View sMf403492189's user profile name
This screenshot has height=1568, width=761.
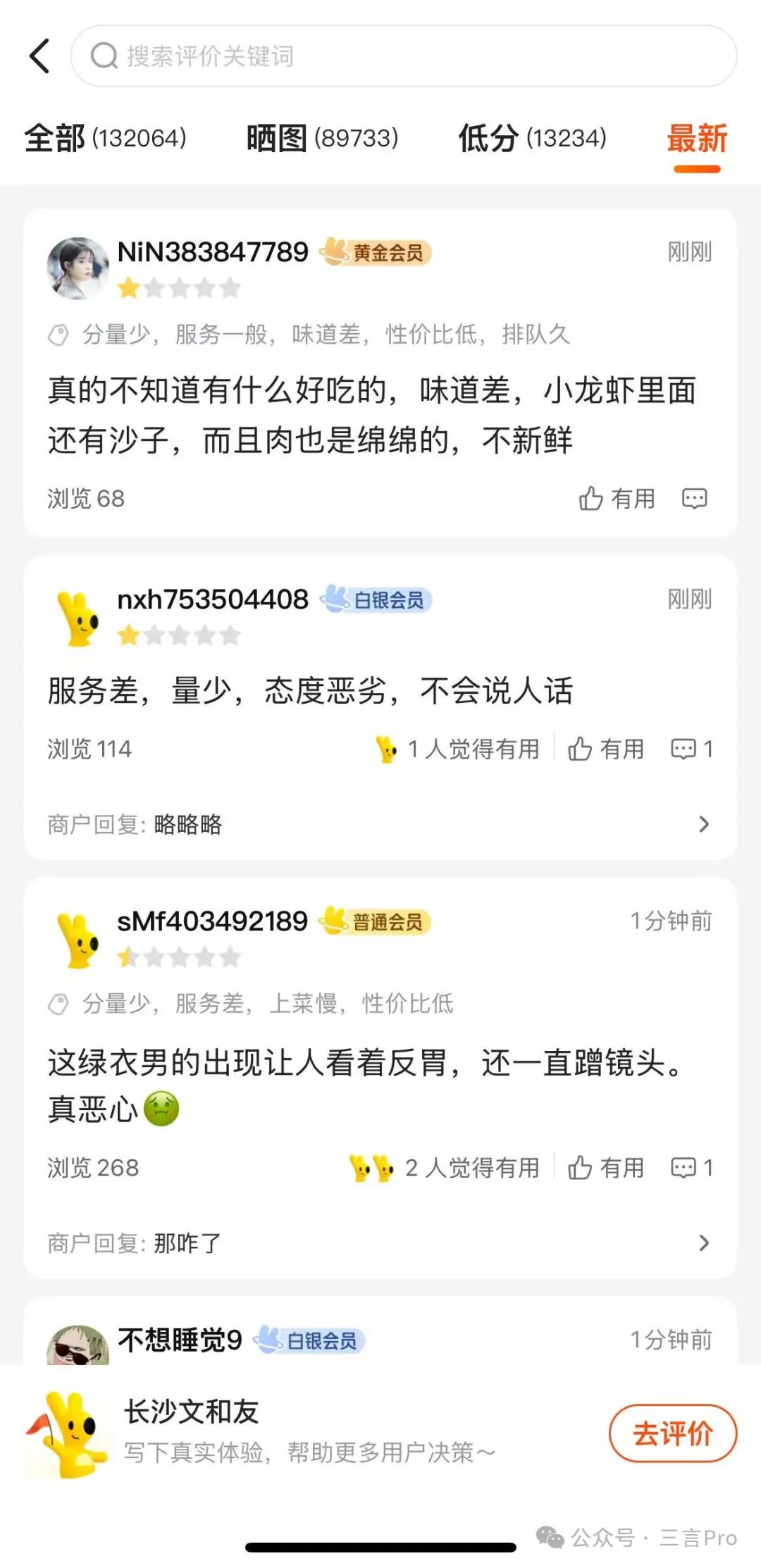(x=212, y=921)
